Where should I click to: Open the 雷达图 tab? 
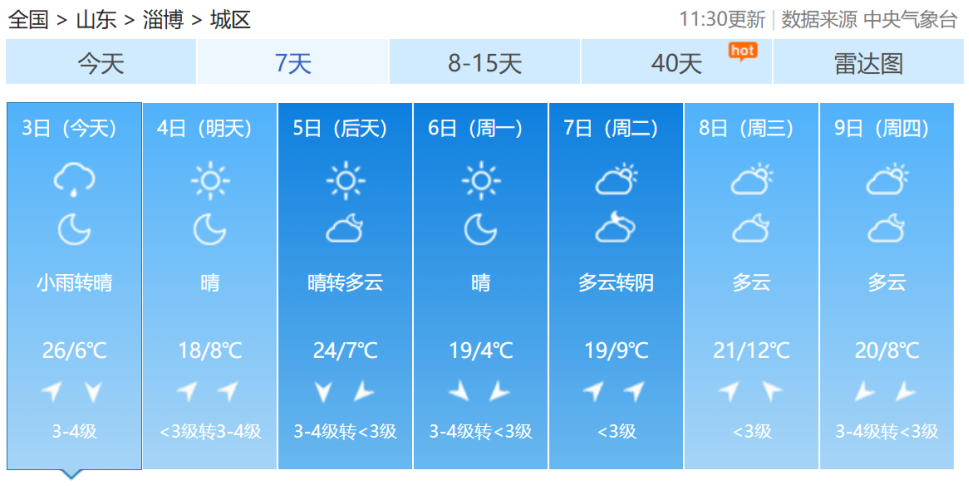click(868, 63)
